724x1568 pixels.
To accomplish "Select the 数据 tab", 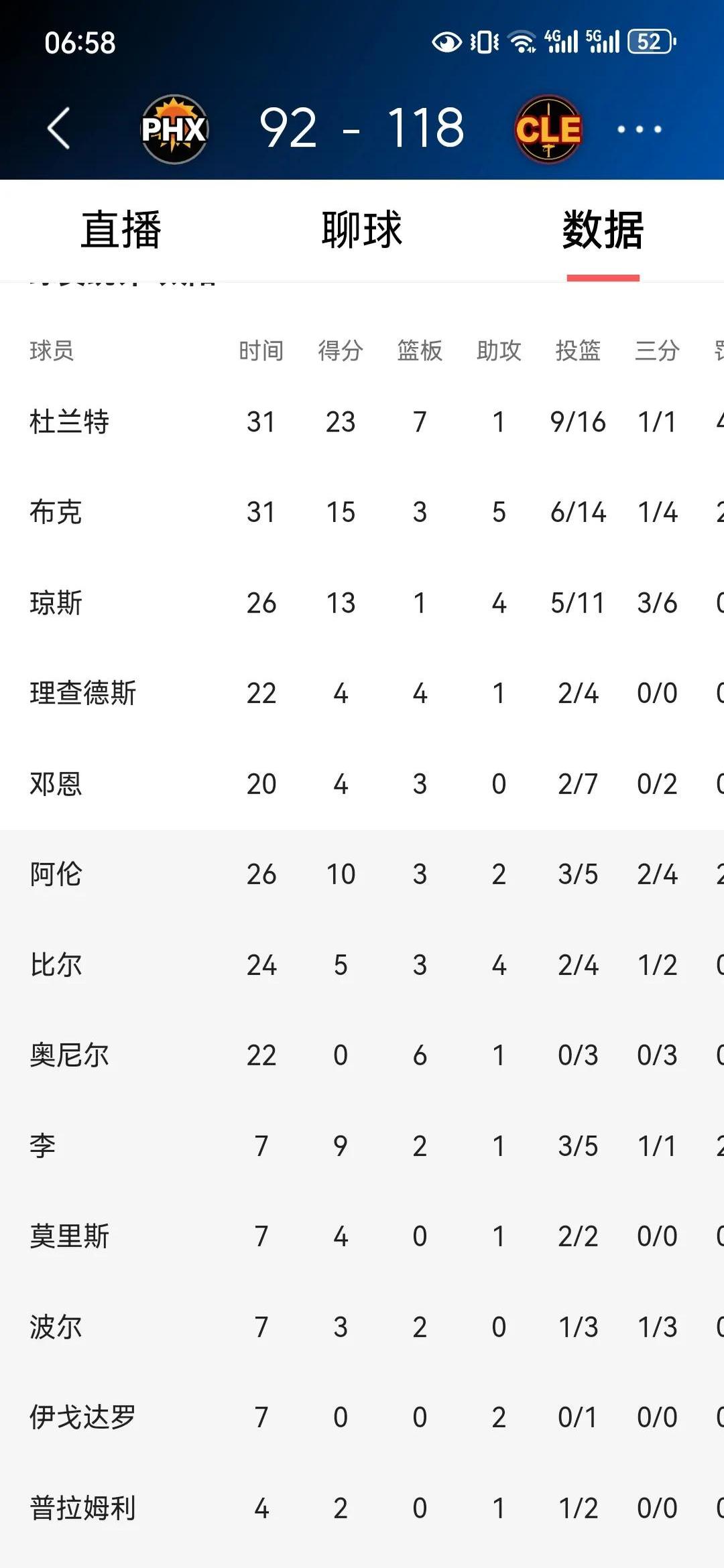I will click(x=603, y=230).
